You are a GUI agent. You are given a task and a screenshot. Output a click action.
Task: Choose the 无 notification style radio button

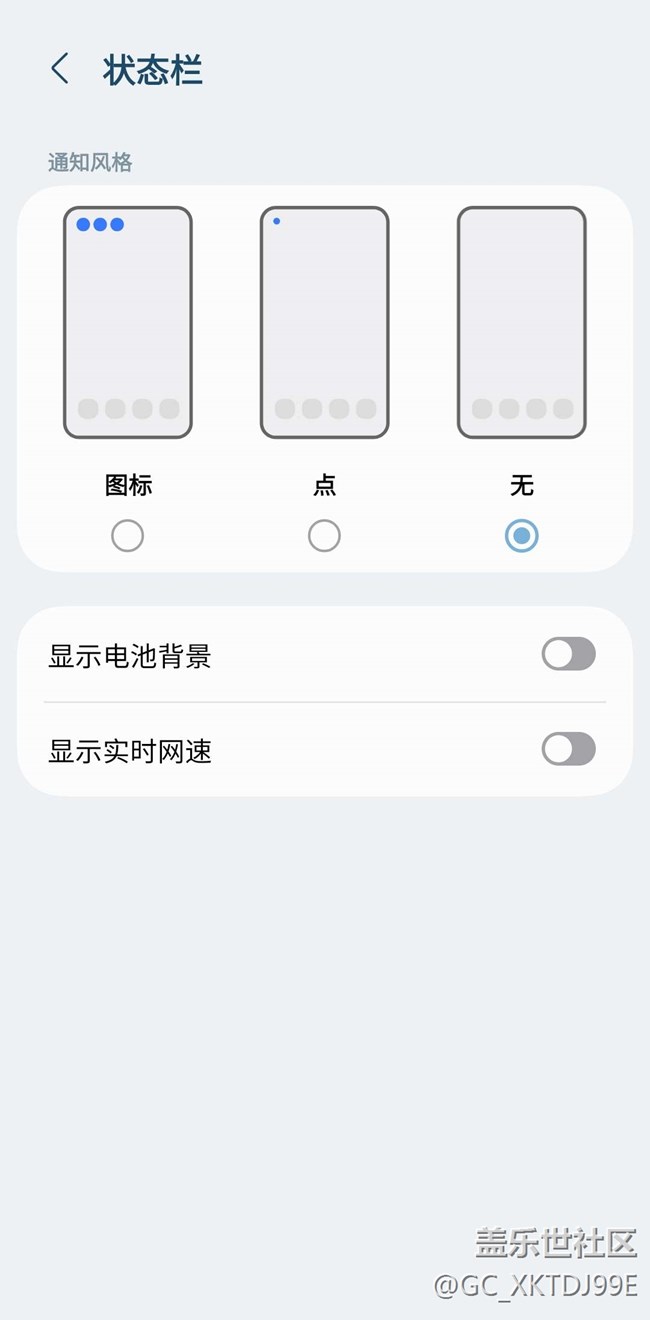click(x=521, y=536)
